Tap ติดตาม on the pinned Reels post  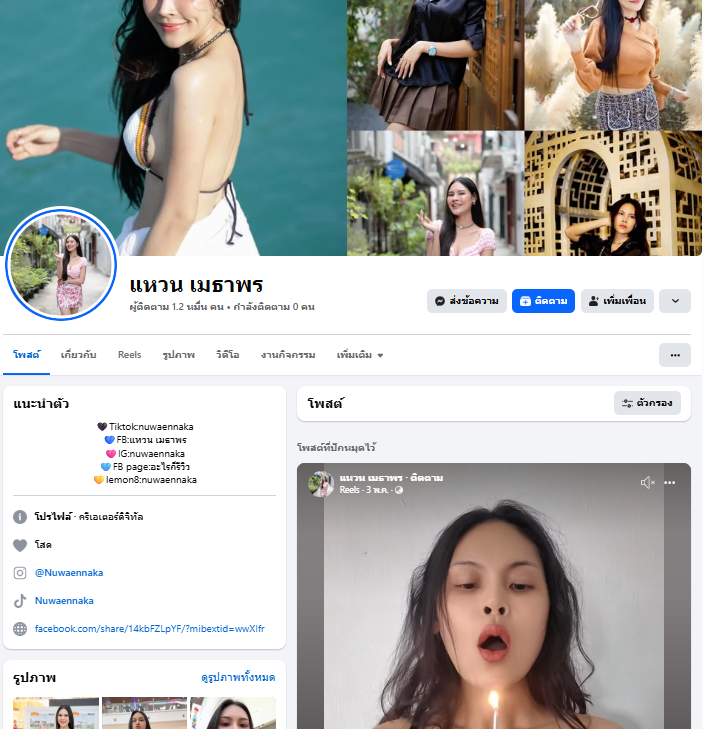point(426,478)
